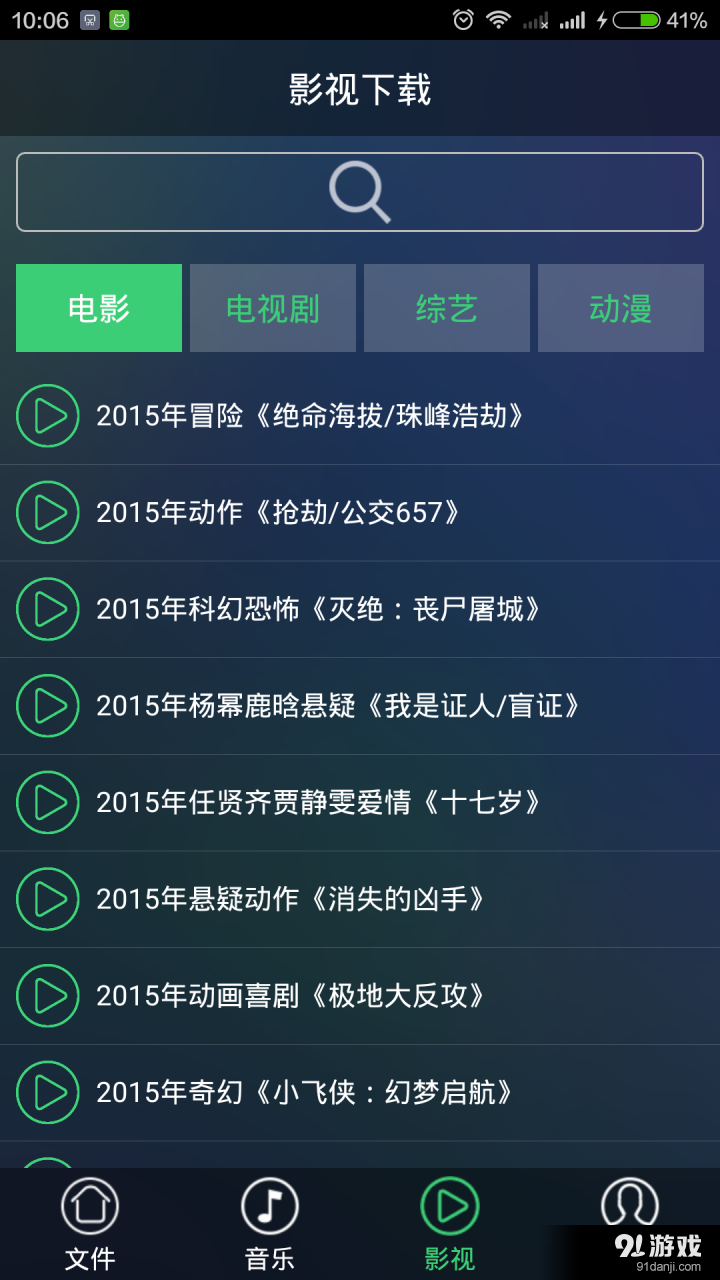Open the 综艺 category tab

[446, 308]
